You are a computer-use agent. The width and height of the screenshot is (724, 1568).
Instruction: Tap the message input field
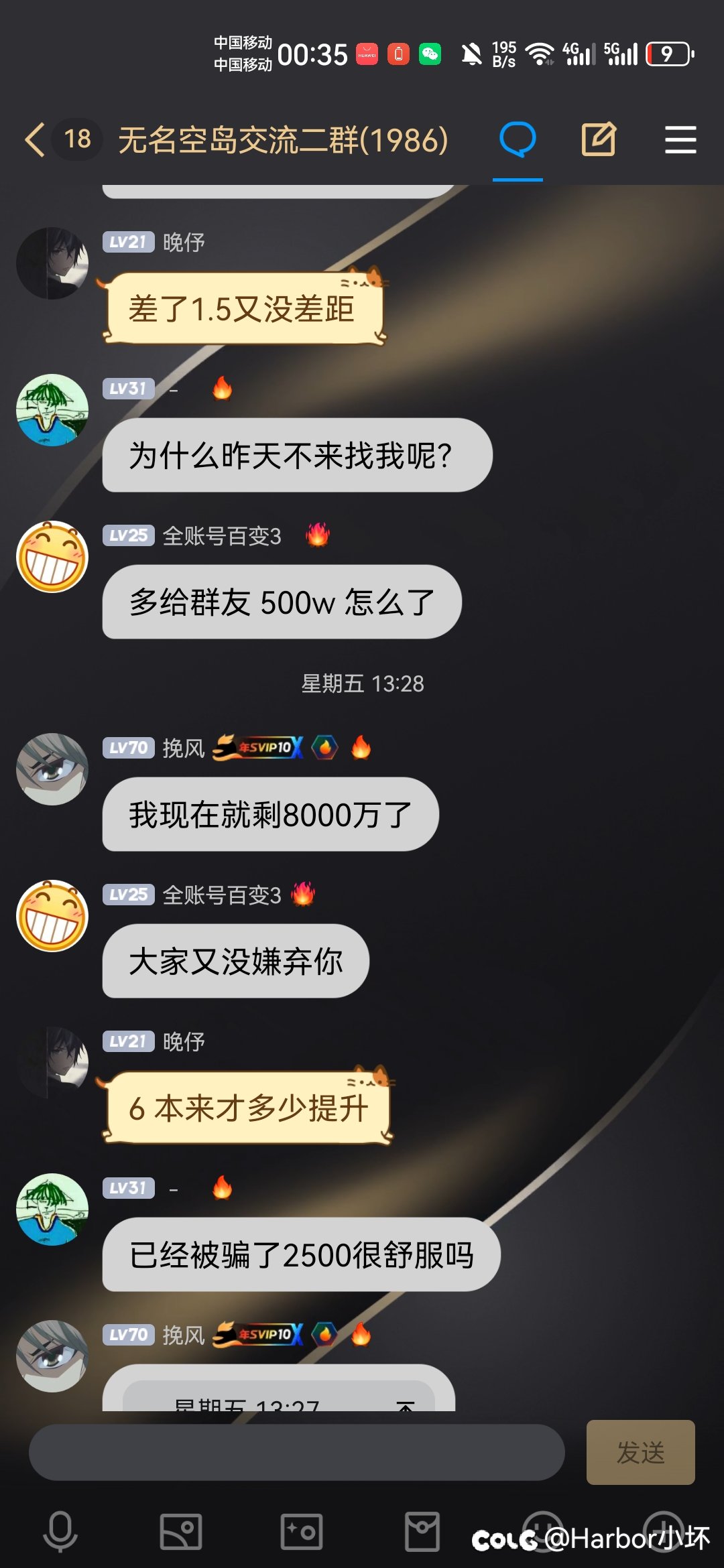point(296,1452)
